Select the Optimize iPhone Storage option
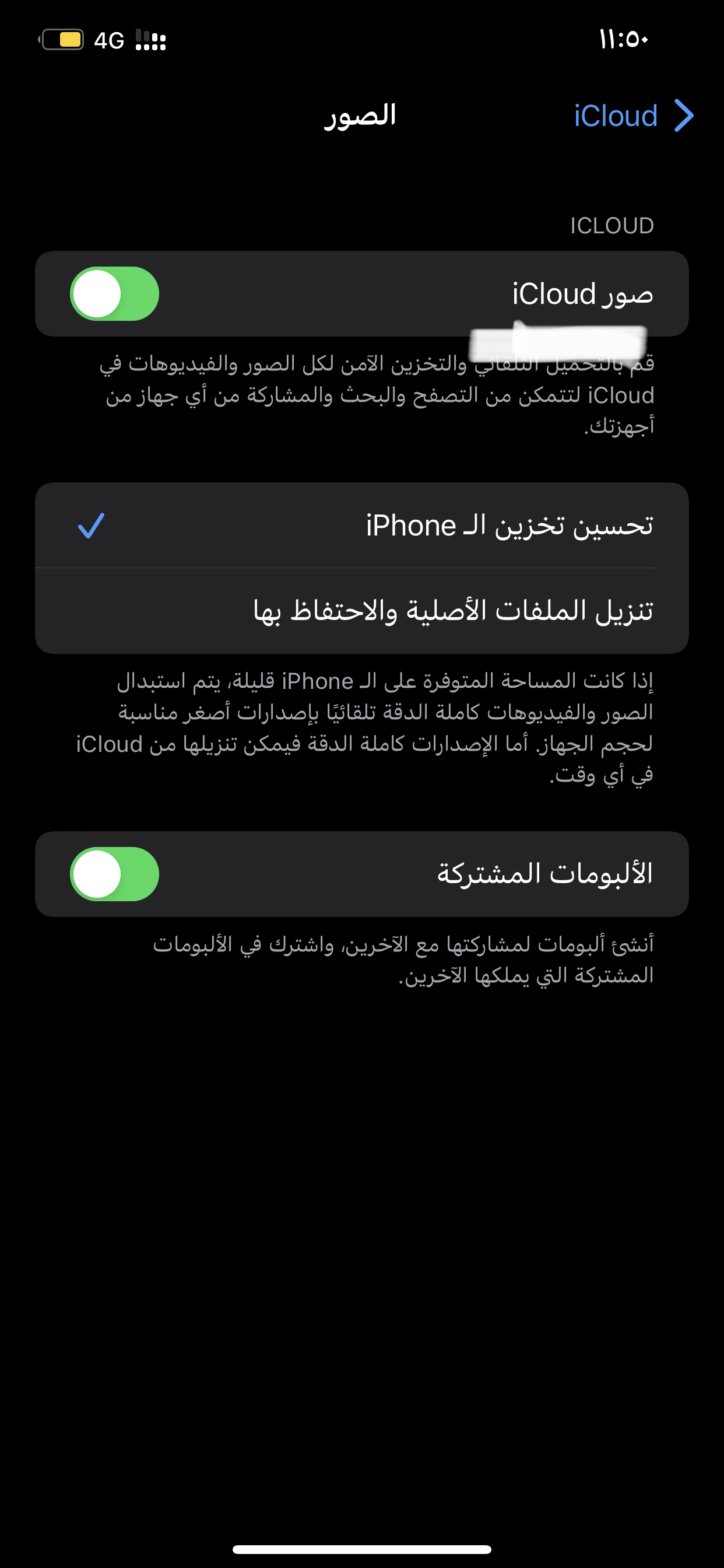The width and height of the screenshot is (724, 1568). tap(361, 526)
